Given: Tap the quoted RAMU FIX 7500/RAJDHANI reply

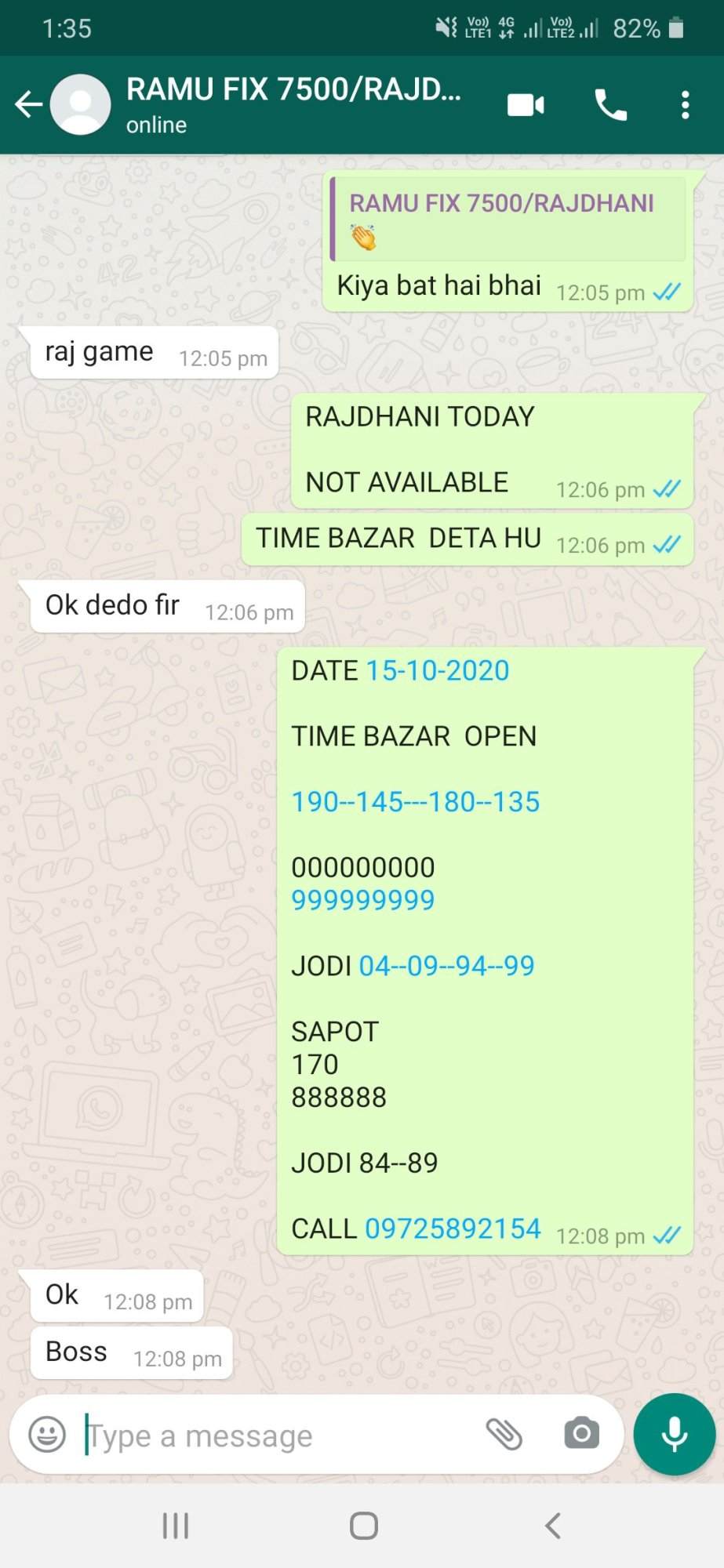Looking at the screenshot, I should pyautogui.click(x=508, y=219).
